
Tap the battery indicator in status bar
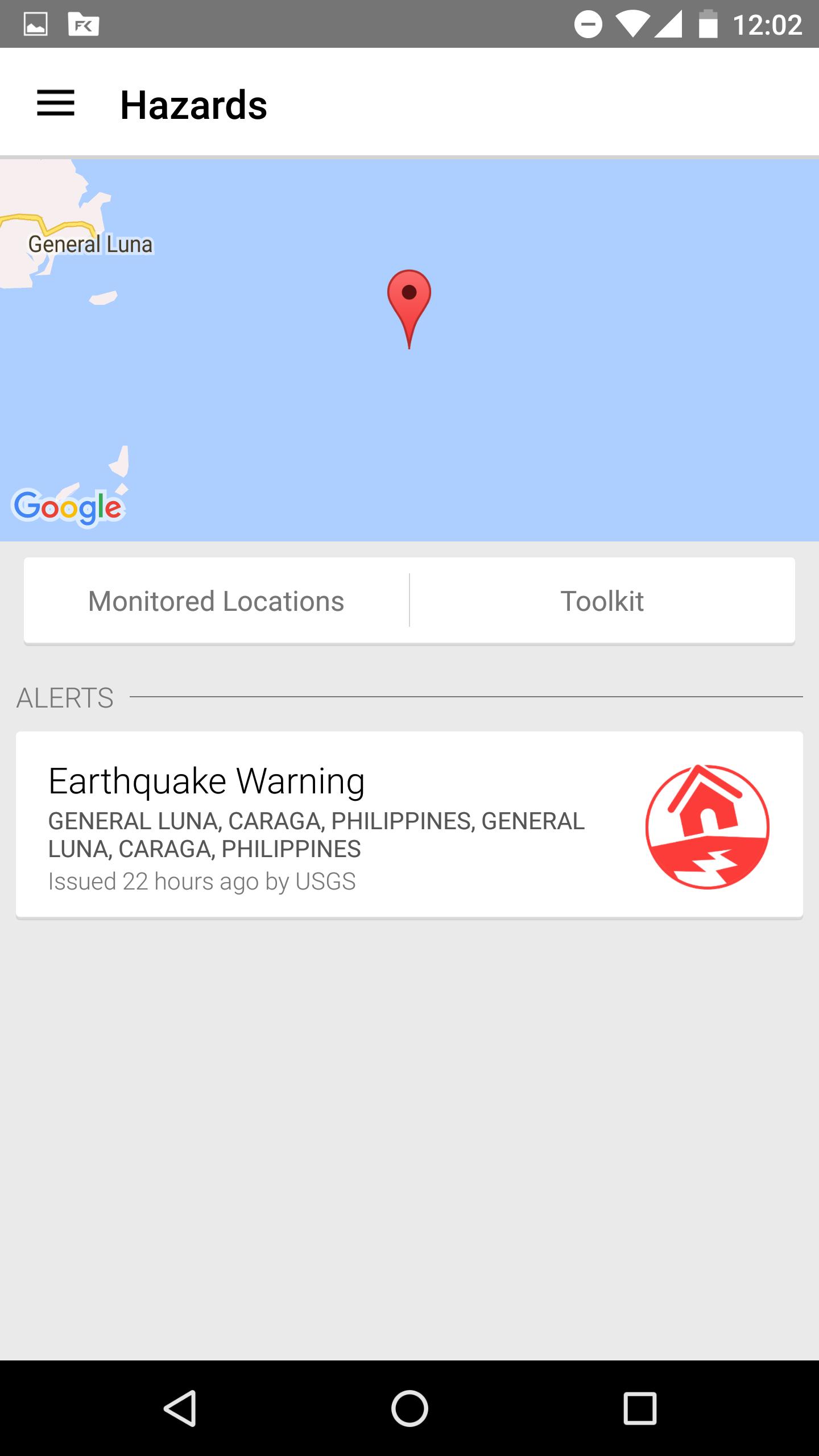(x=707, y=24)
